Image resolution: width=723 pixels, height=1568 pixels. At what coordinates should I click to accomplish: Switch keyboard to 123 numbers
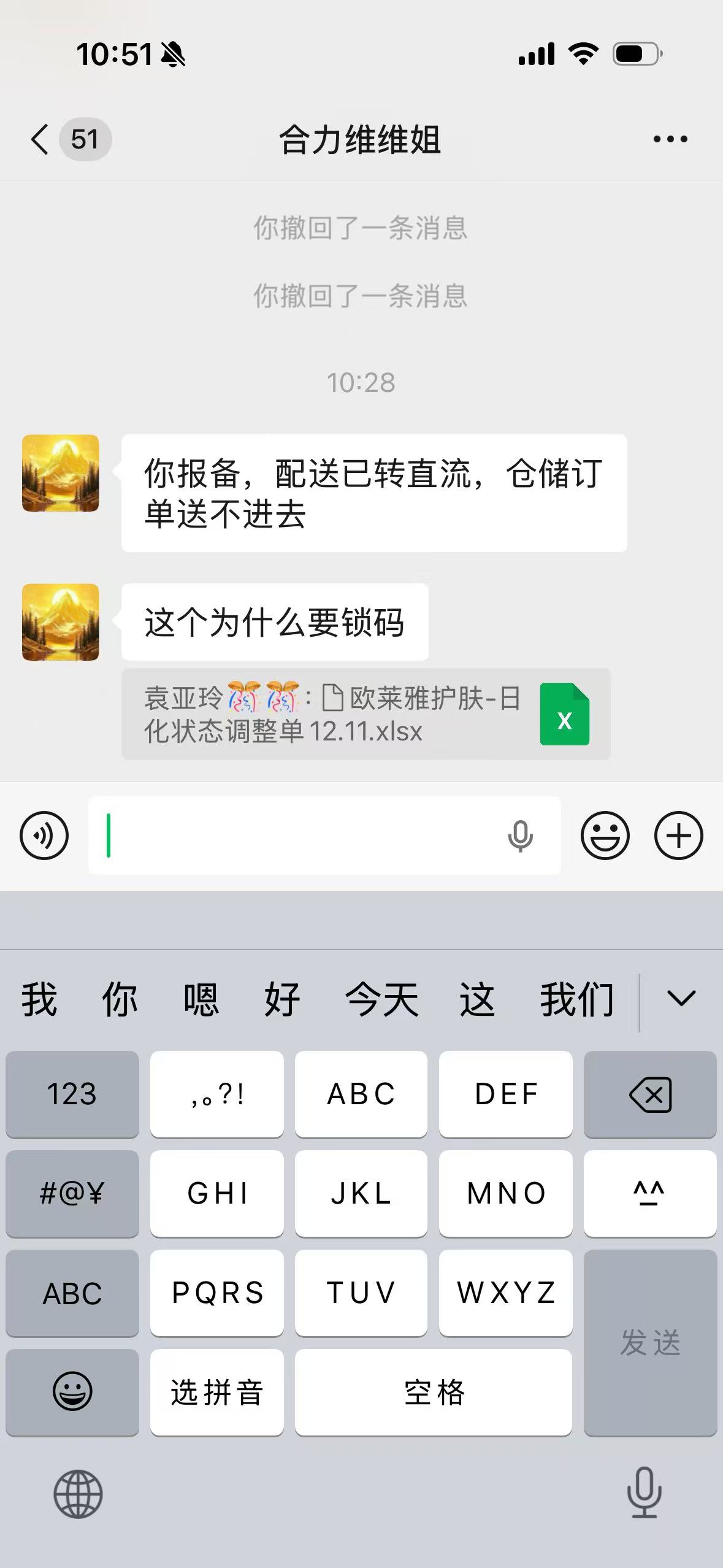point(72,1094)
